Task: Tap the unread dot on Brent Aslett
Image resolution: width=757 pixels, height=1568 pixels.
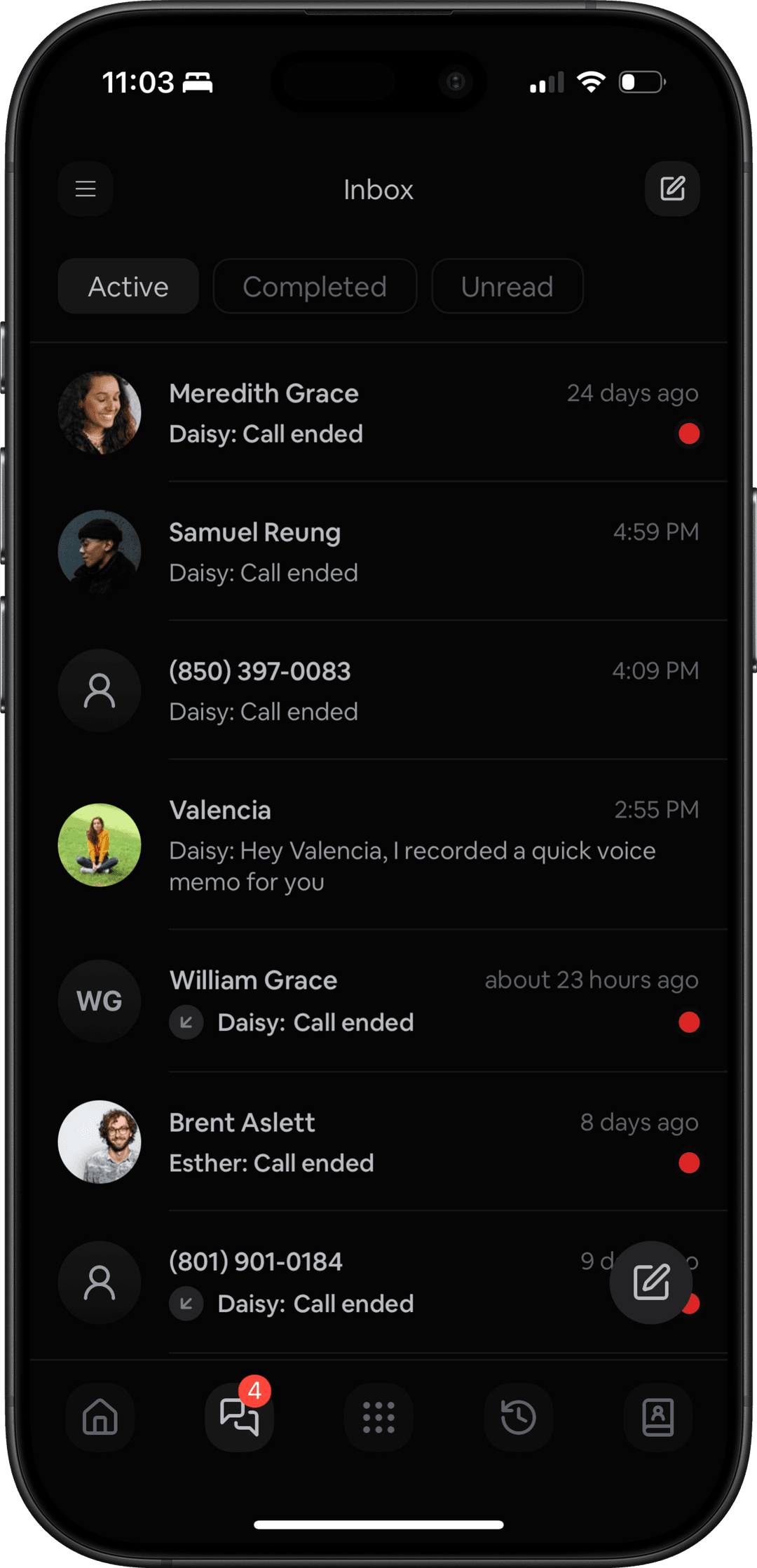Action: [689, 1163]
